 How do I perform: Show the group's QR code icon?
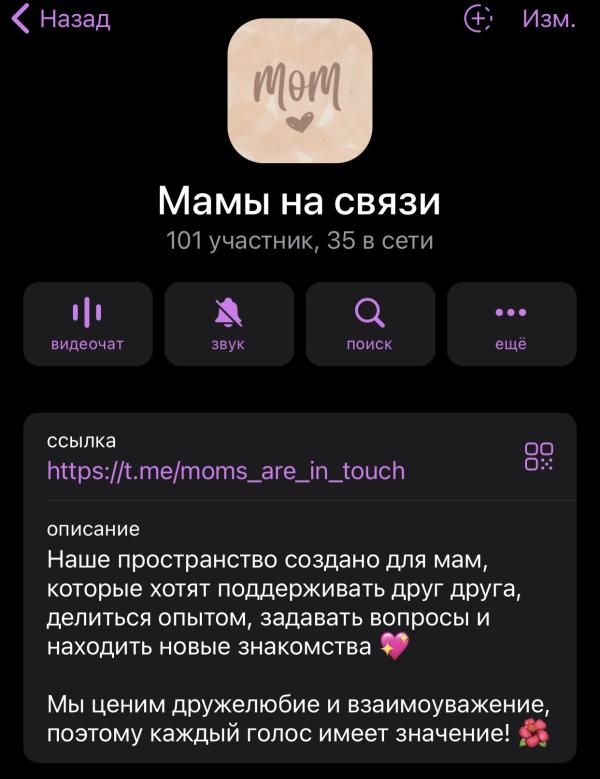click(539, 456)
